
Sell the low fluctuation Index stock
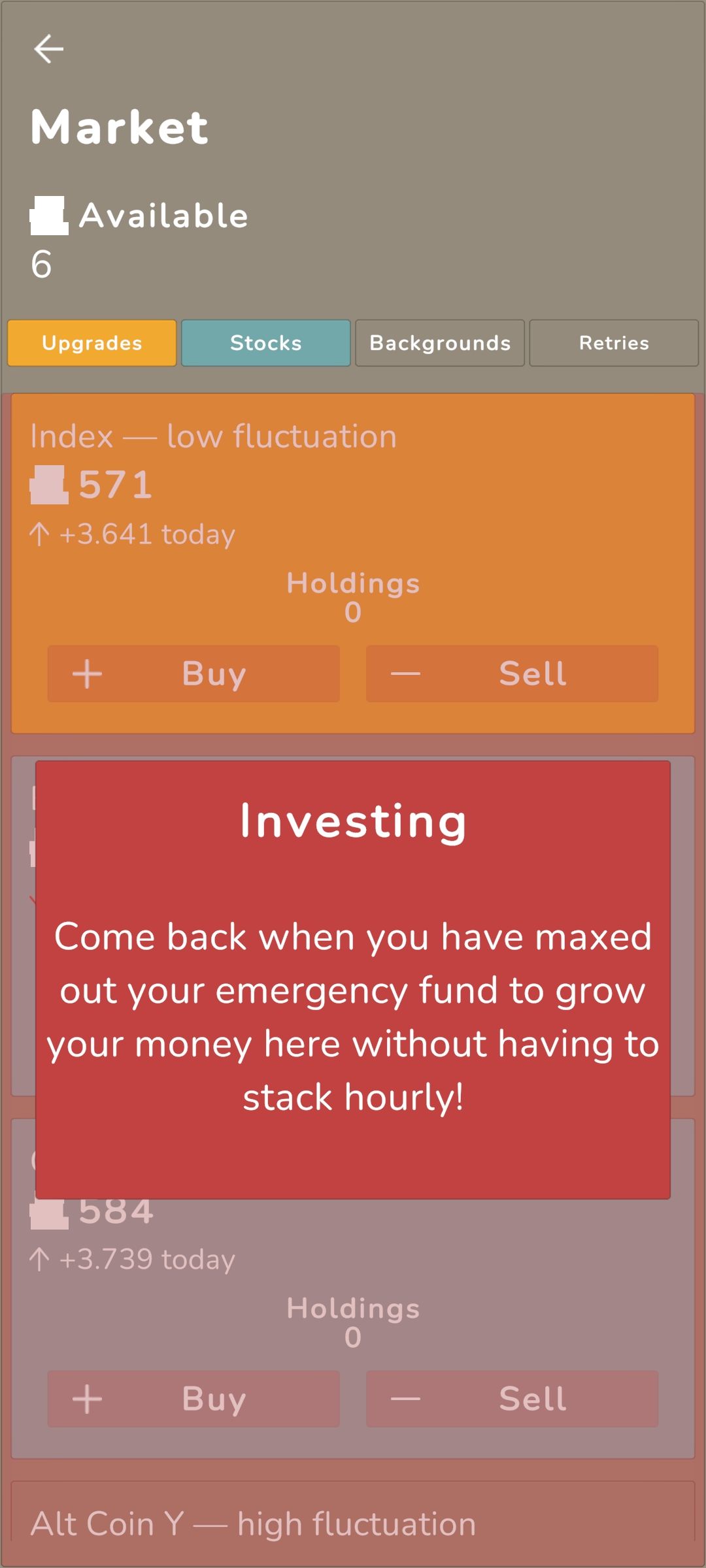point(512,674)
